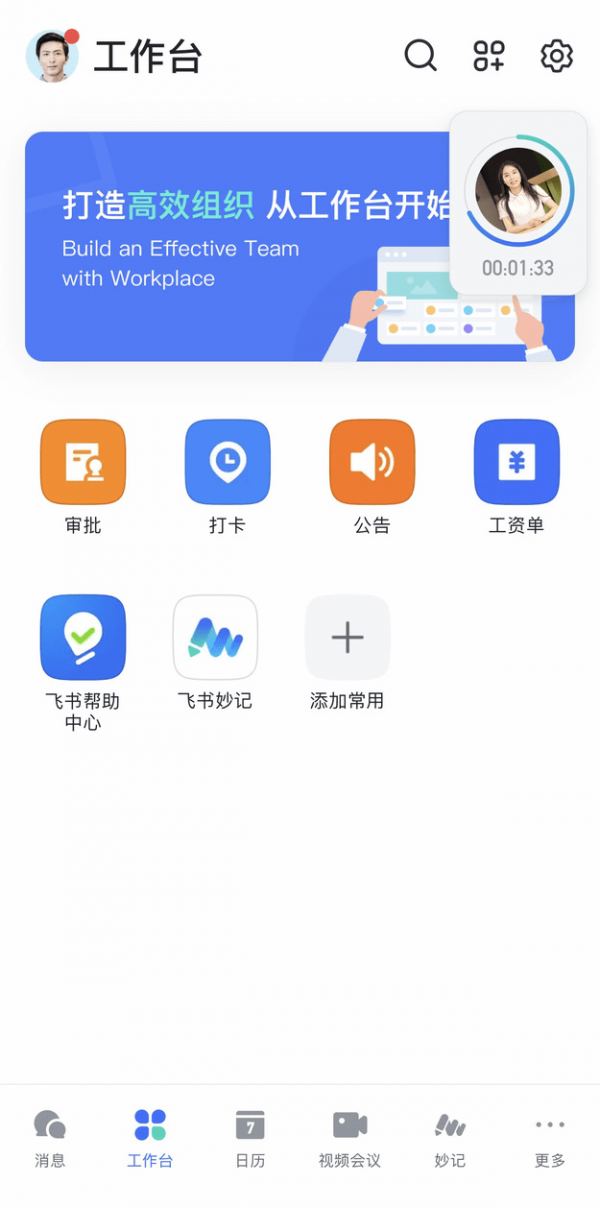Open the 公告 announcements app
This screenshot has height=1208, width=600.
372,462
